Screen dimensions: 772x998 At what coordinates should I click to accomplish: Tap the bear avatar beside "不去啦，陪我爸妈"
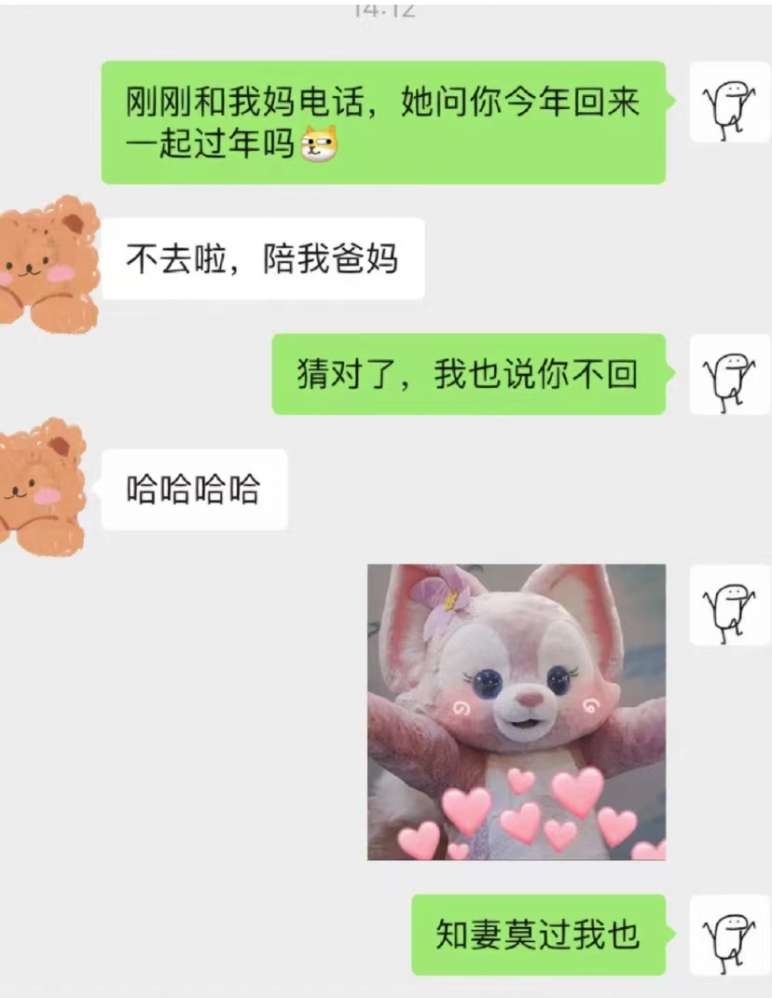pos(47,260)
